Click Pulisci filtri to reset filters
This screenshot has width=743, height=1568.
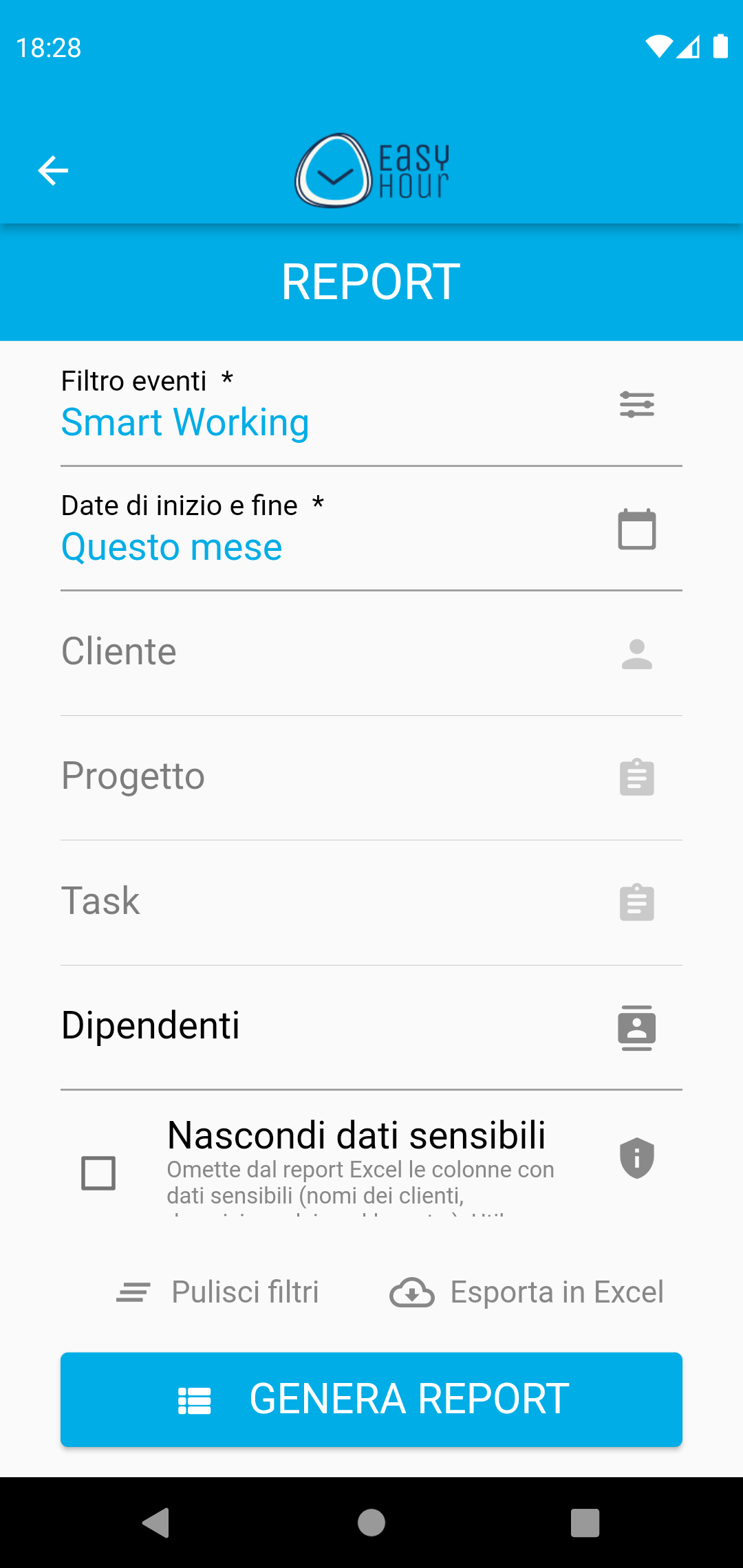pos(245,1292)
